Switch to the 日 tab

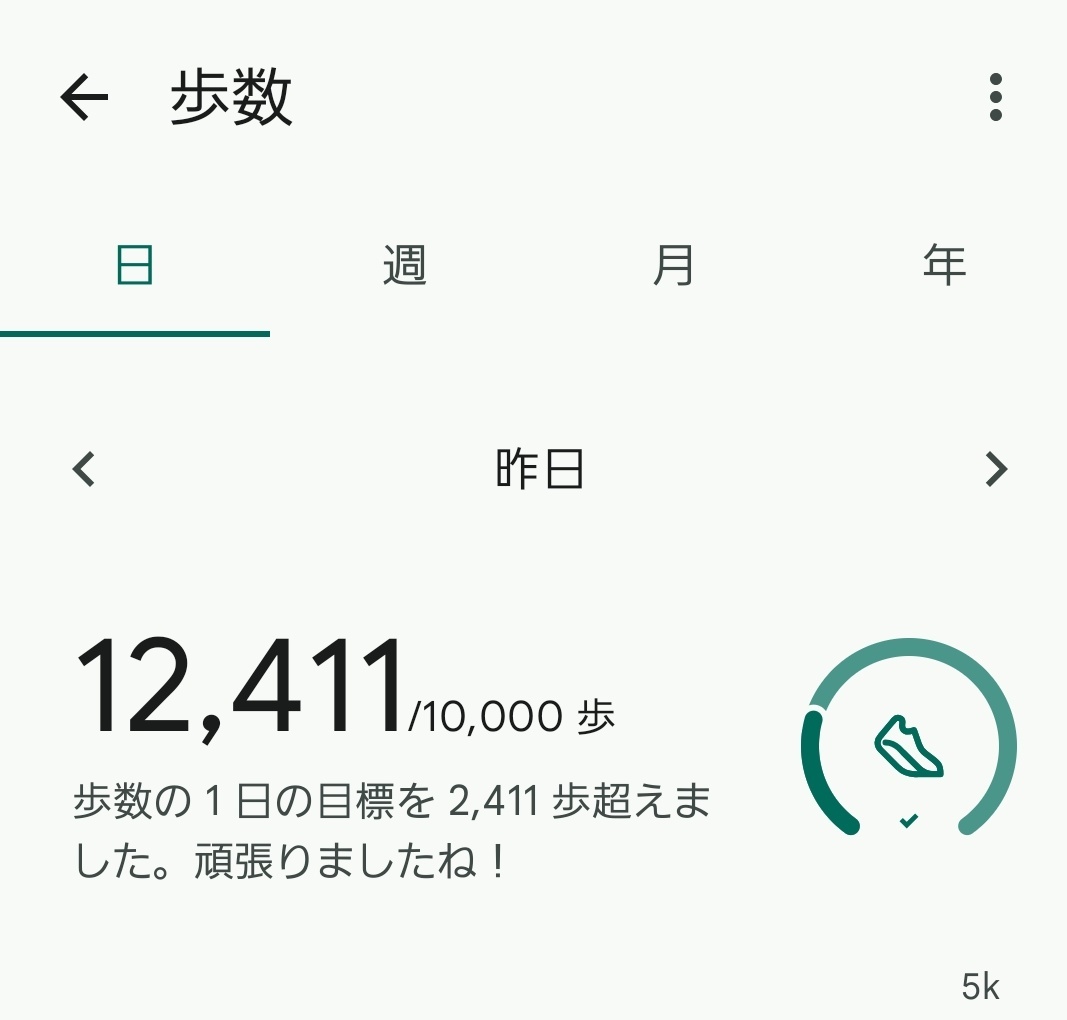(x=135, y=266)
